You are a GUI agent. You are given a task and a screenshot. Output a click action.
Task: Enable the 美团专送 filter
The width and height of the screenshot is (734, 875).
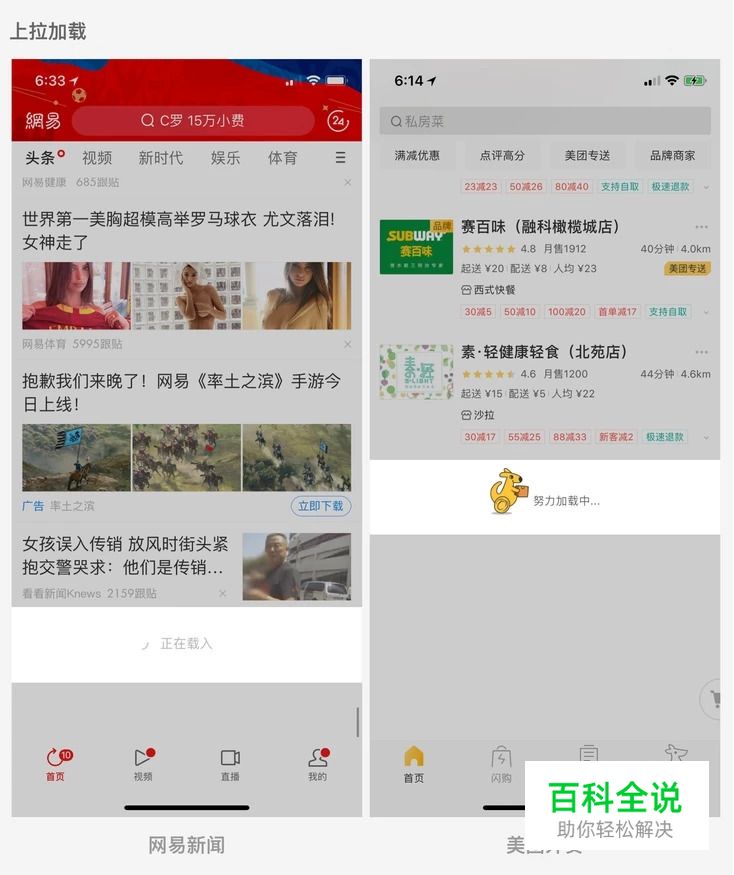588,155
